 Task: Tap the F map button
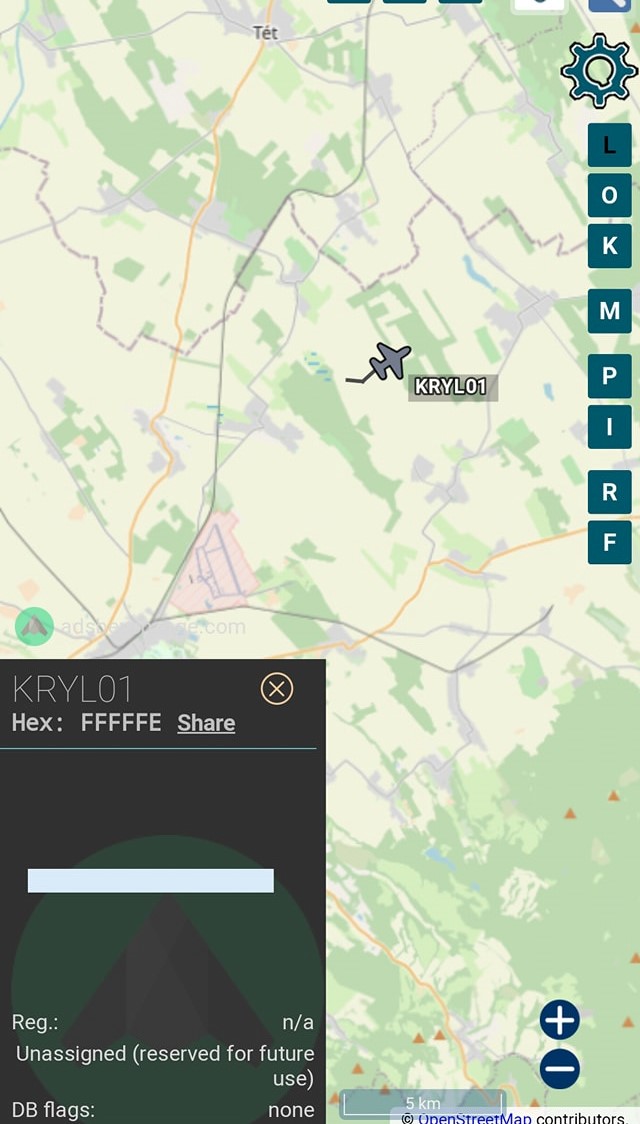point(609,543)
